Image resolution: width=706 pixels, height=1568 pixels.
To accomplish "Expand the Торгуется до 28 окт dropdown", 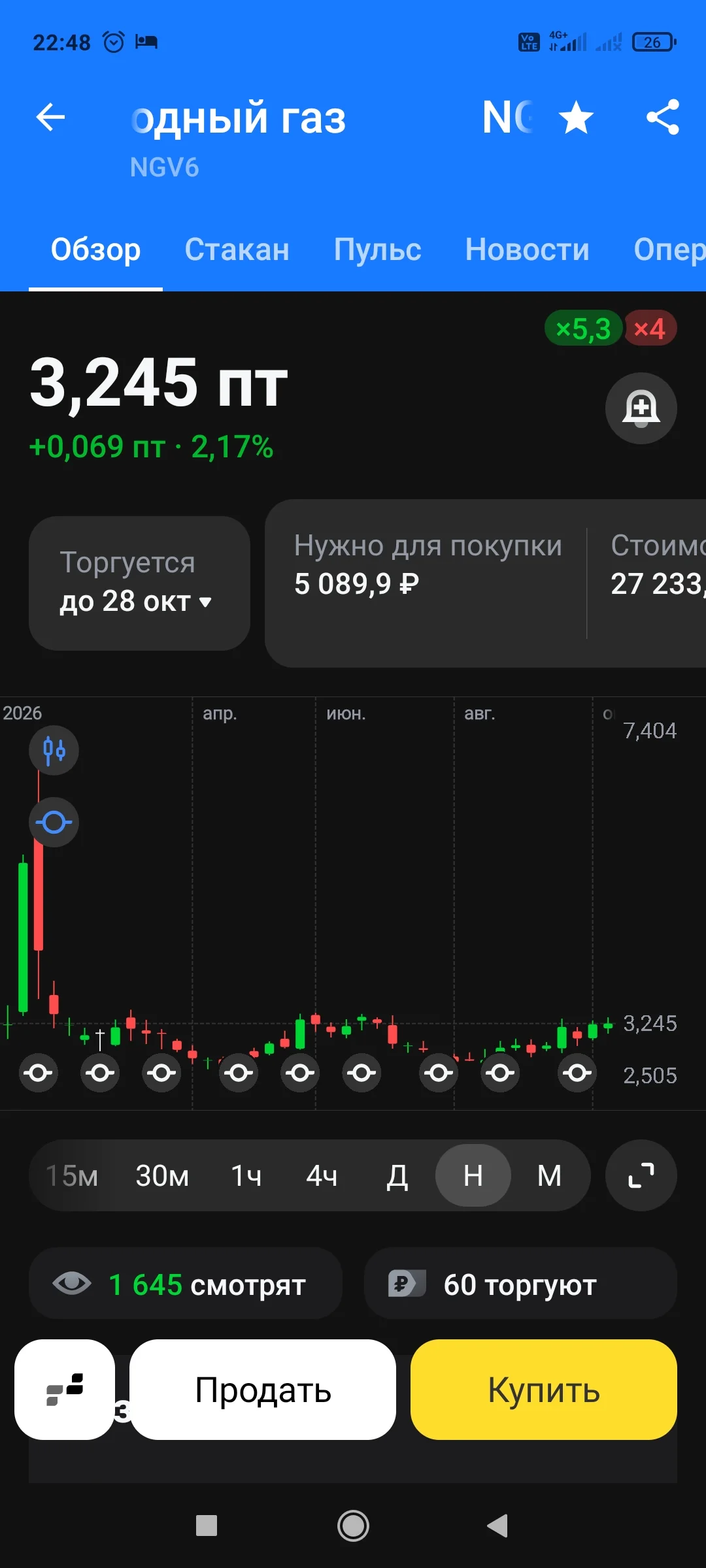I will click(x=139, y=583).
